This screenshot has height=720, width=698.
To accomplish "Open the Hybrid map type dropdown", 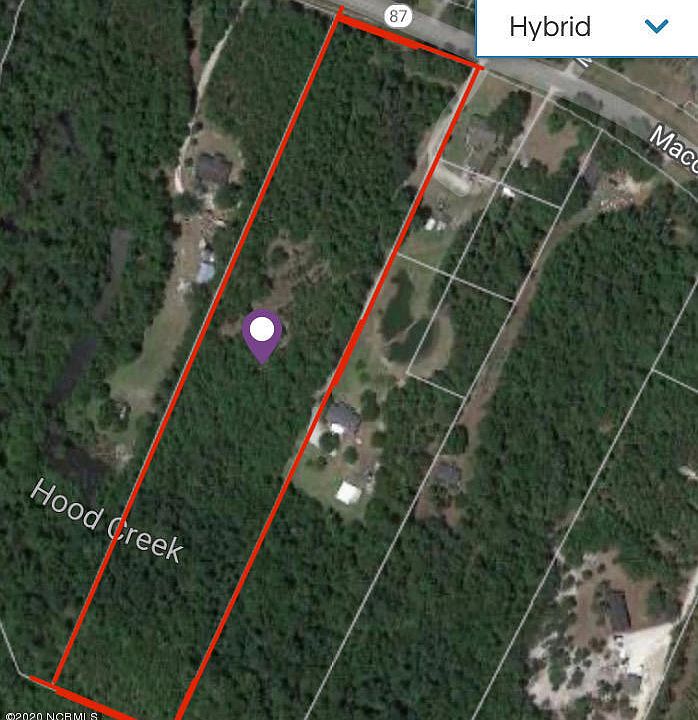I will [587, 27].
